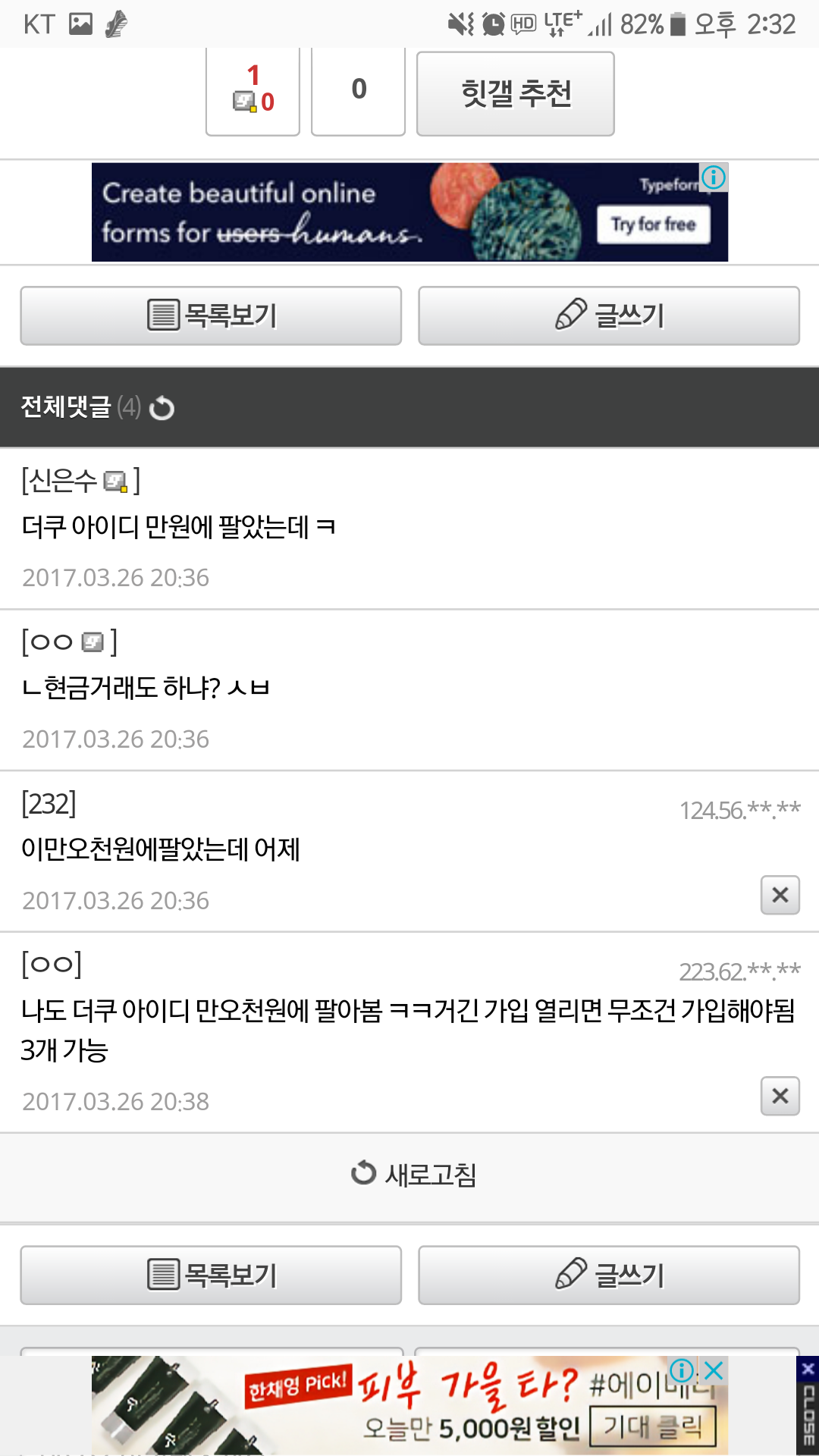The width and height of the screenshot is (819, 1456).
Task: Open the bottom ad's 기대 클릭 link
Action: [652, 1427]
